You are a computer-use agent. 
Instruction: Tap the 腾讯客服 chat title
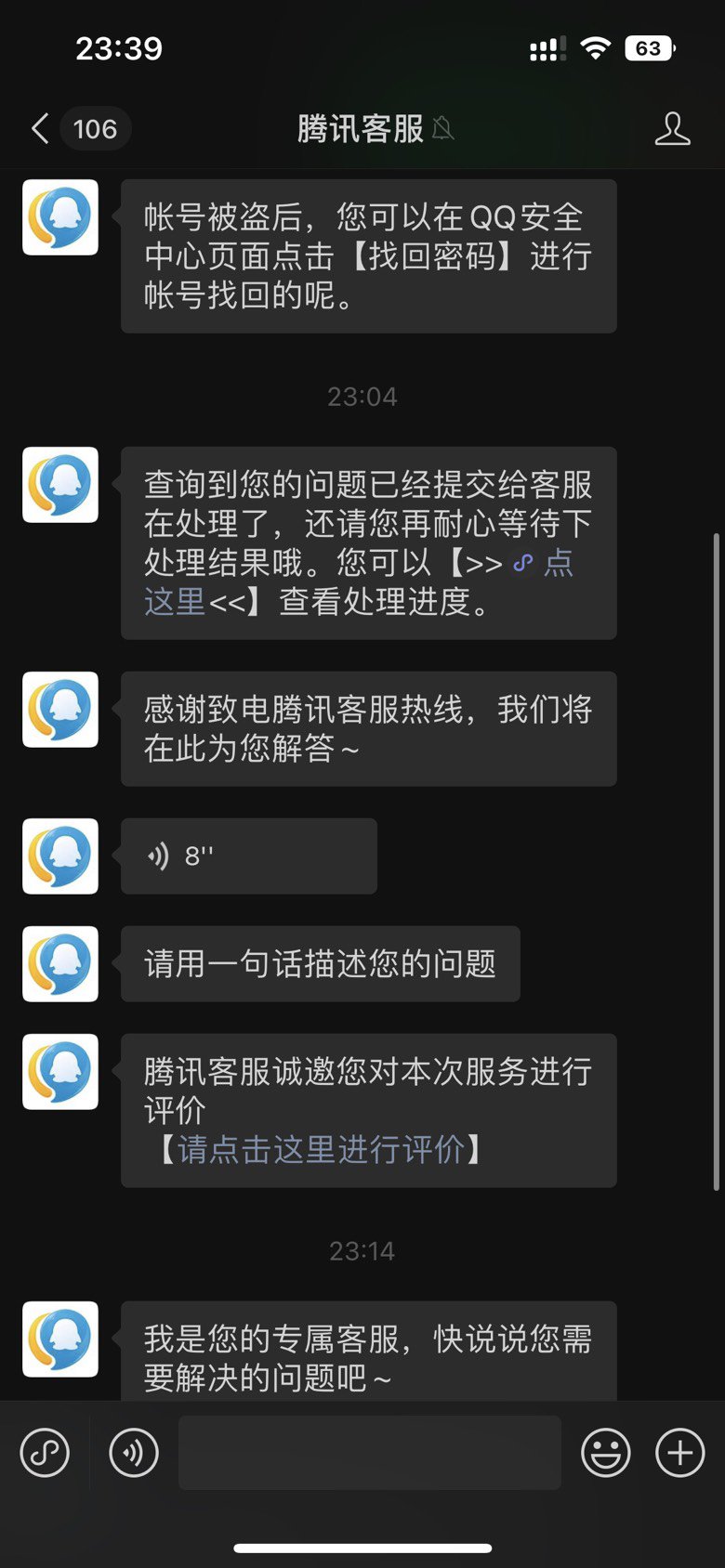(362, 129)
